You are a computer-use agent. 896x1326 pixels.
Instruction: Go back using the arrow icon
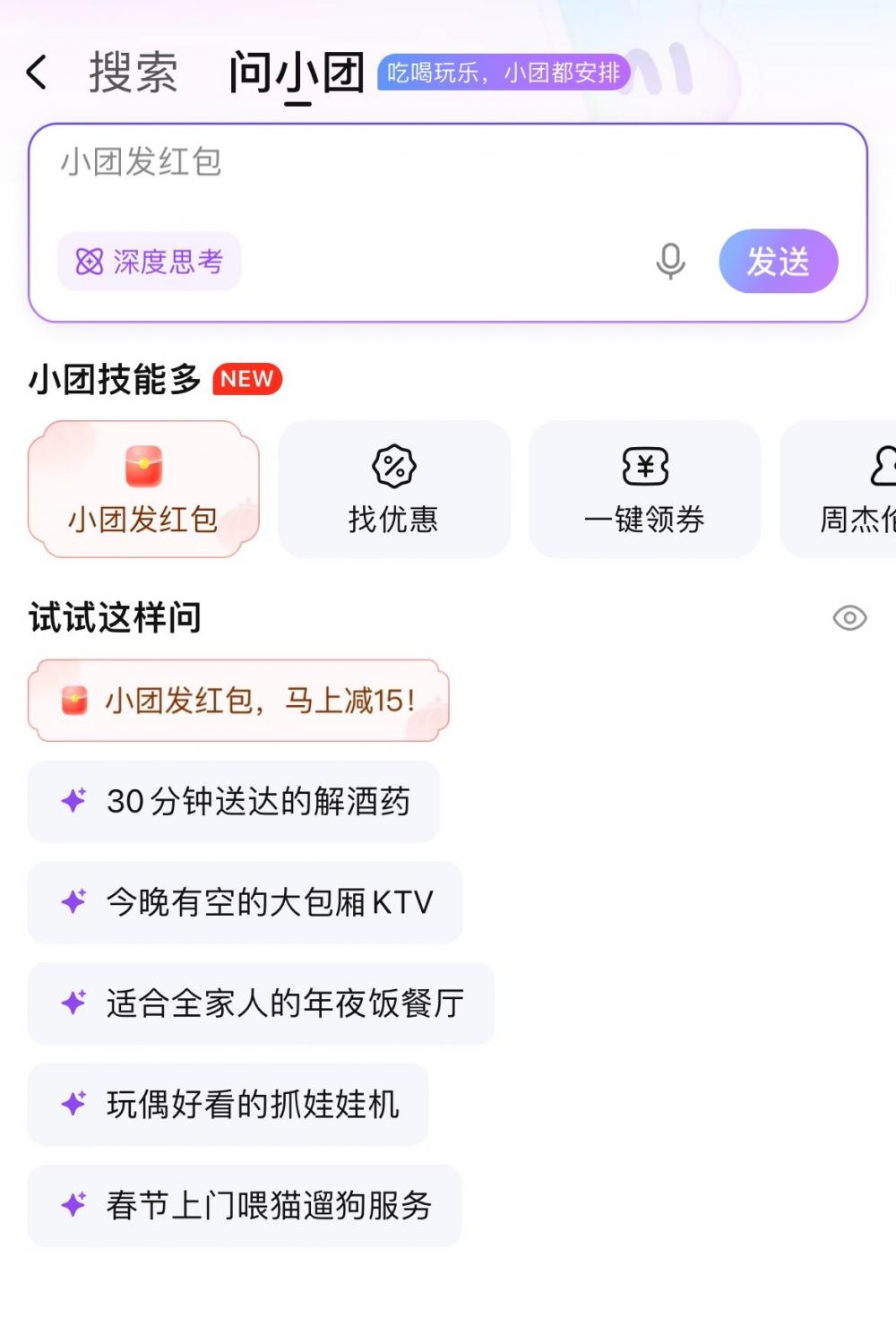point(37,73)
